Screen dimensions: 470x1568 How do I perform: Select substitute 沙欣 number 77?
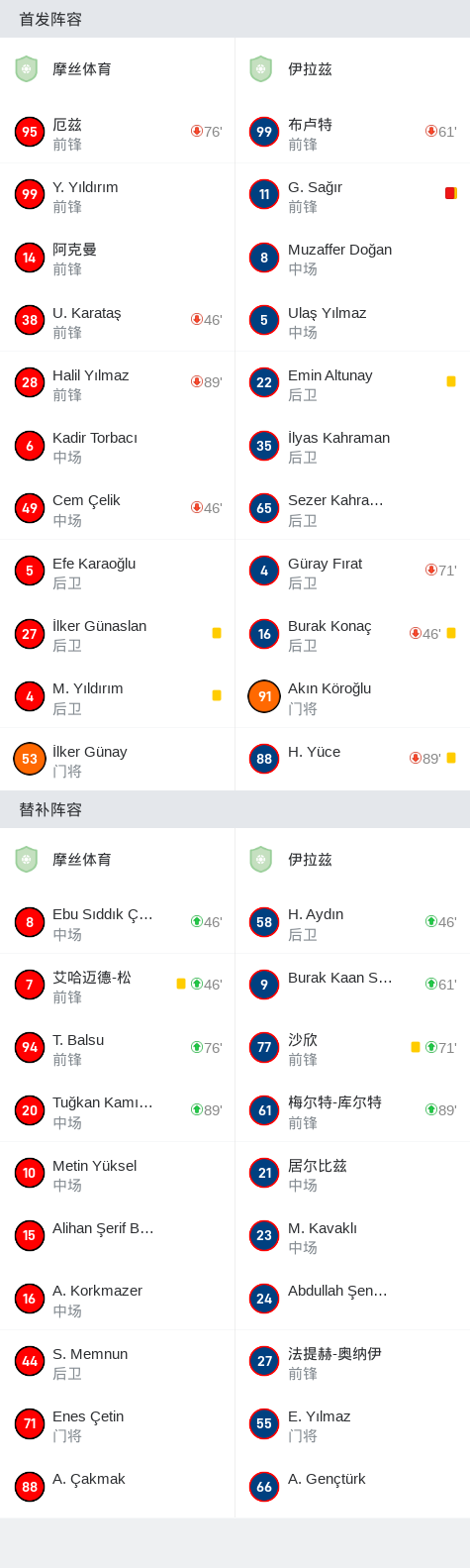coord(352,1048)
